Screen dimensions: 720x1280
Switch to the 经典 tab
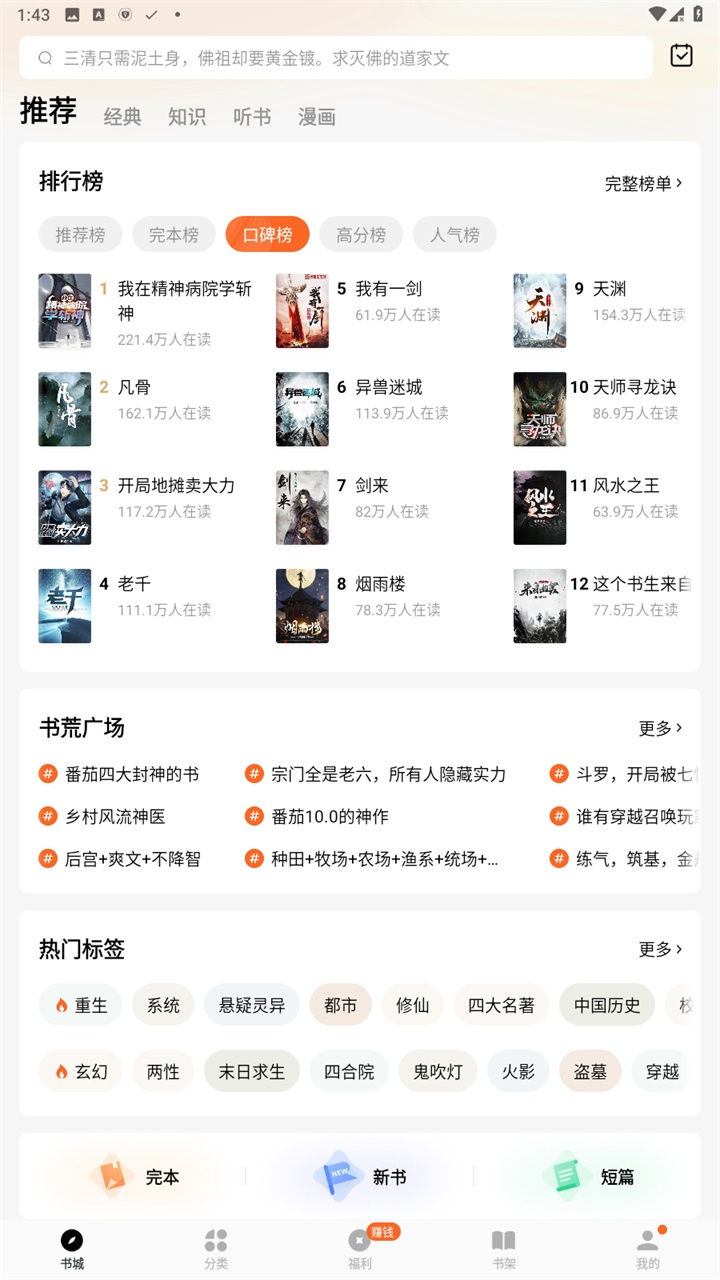click(123, 117)
